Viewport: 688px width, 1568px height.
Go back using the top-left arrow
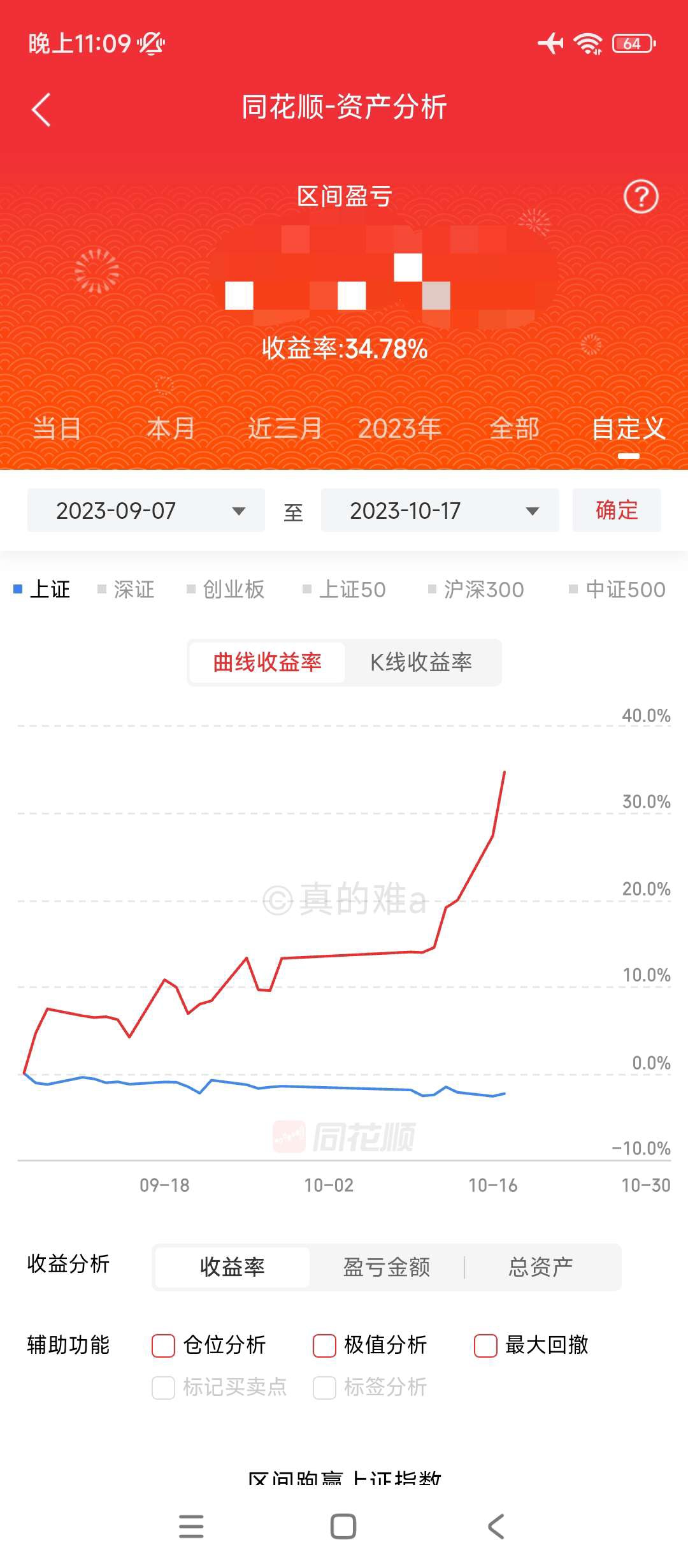[x=41, y=110]
